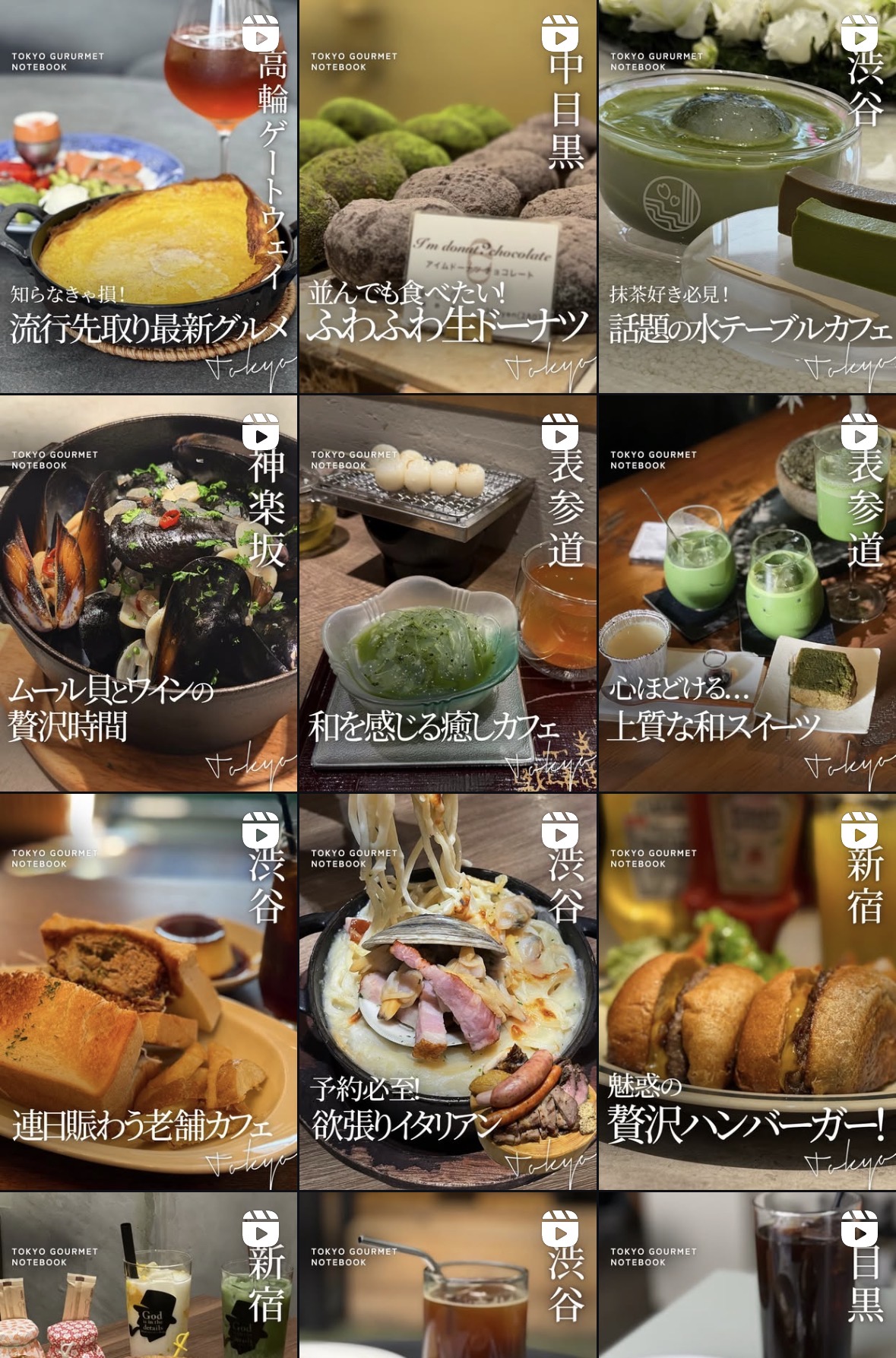Open the 渋谷 話題の水テーブルカフェ reel
The width and height of the screenshot is (896, 1358).
747,196
